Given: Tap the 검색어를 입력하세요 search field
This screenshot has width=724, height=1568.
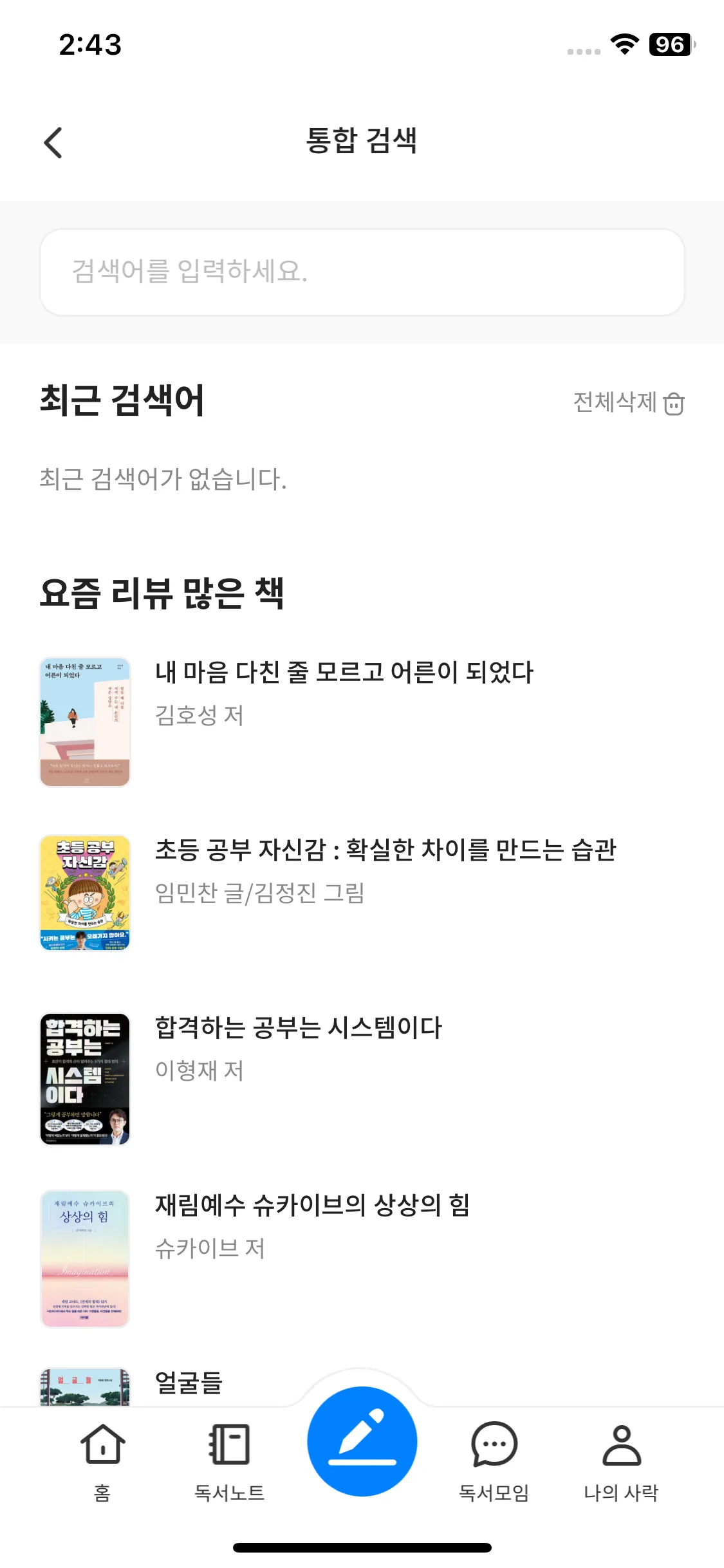Looking at the screenshot, I should [x=362, y=272].
